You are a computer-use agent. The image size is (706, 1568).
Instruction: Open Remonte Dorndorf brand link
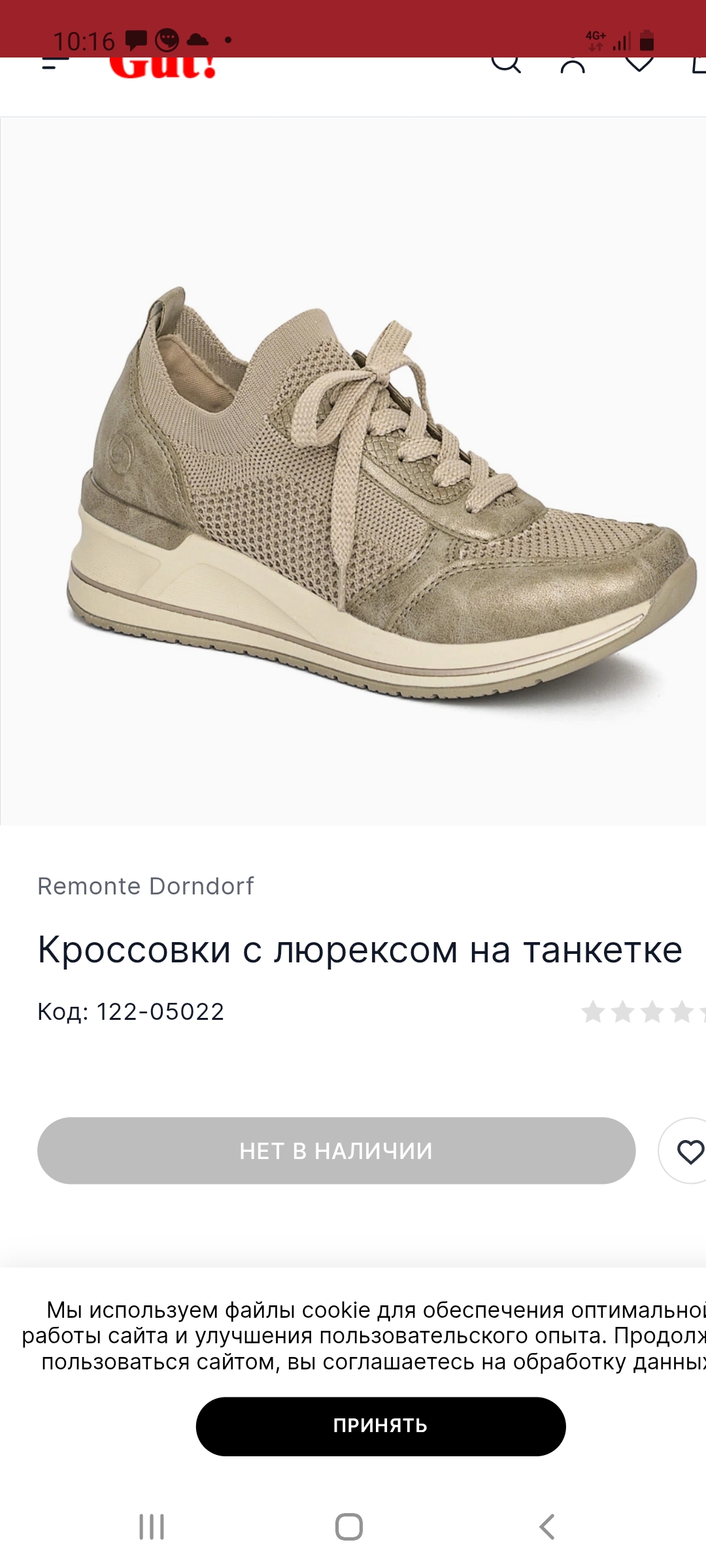click(145, 886)
